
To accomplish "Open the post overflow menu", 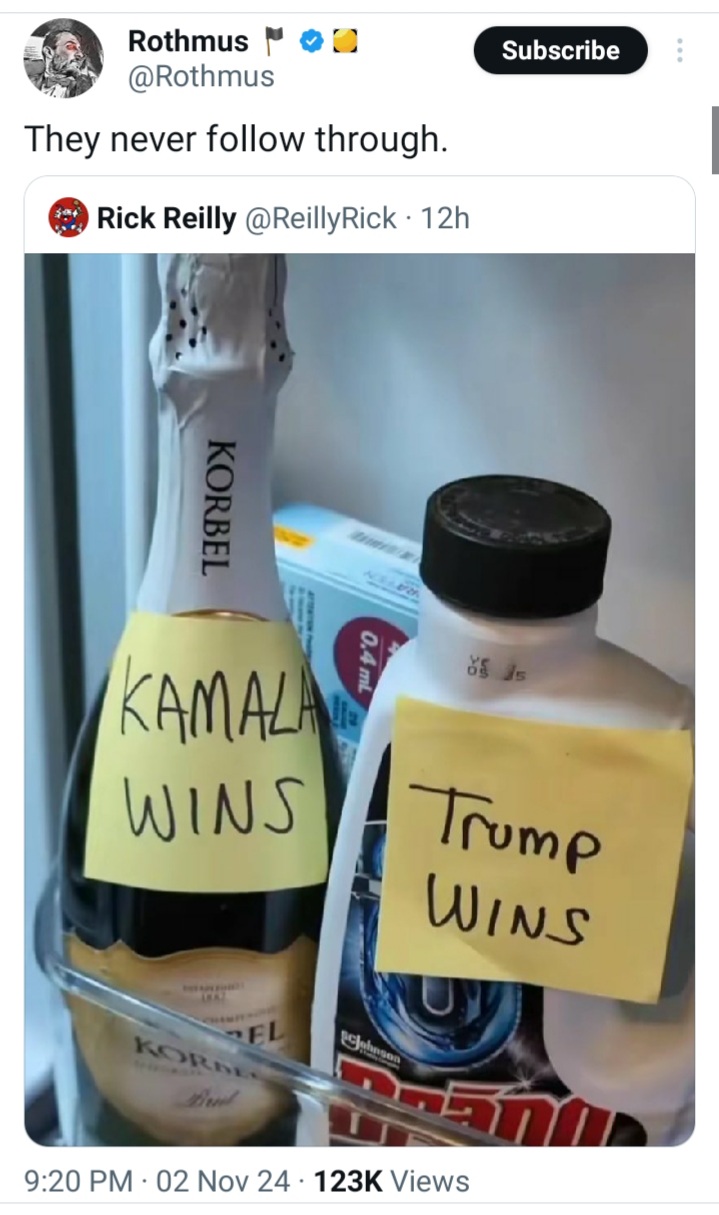I will click(x=681, y=50).
